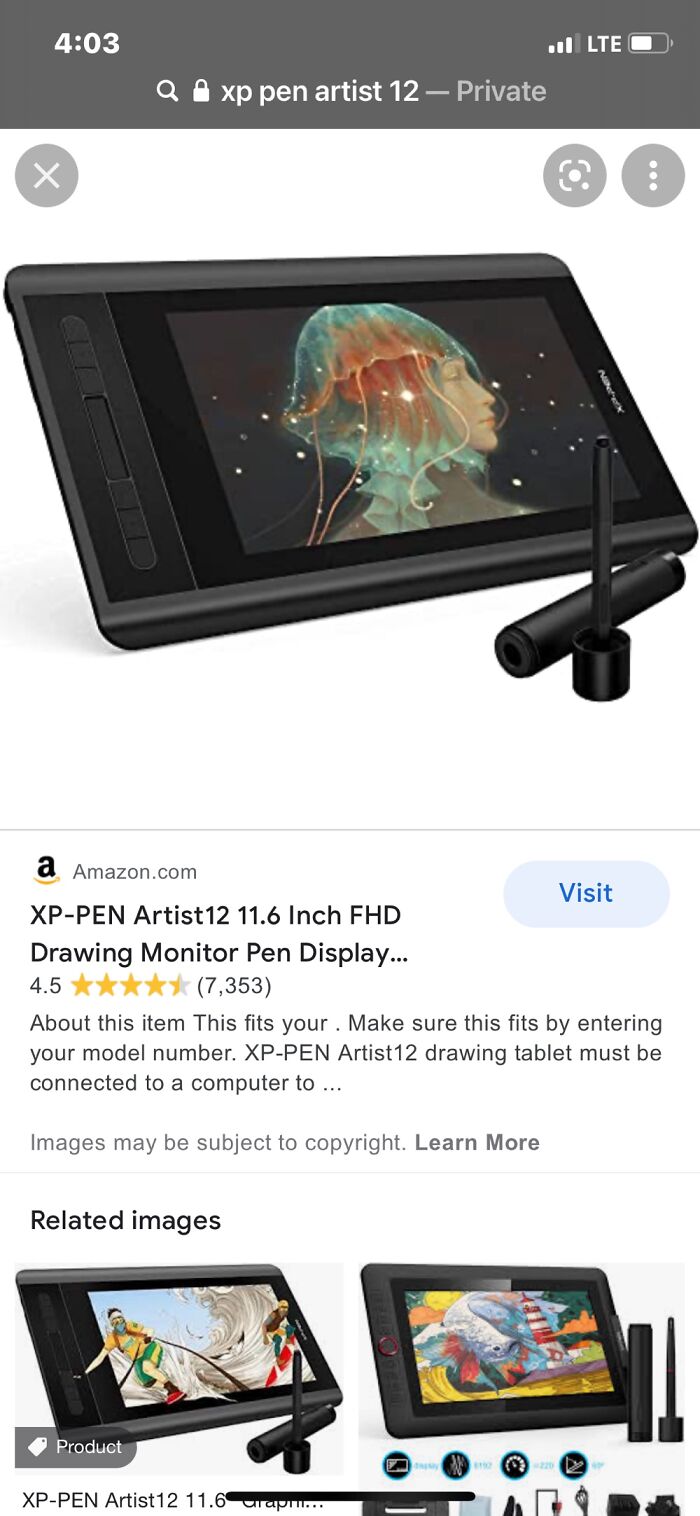
Task: Tap the Visit button for Amazon.com
Action: pyautogui.click(x=586, y=893)
